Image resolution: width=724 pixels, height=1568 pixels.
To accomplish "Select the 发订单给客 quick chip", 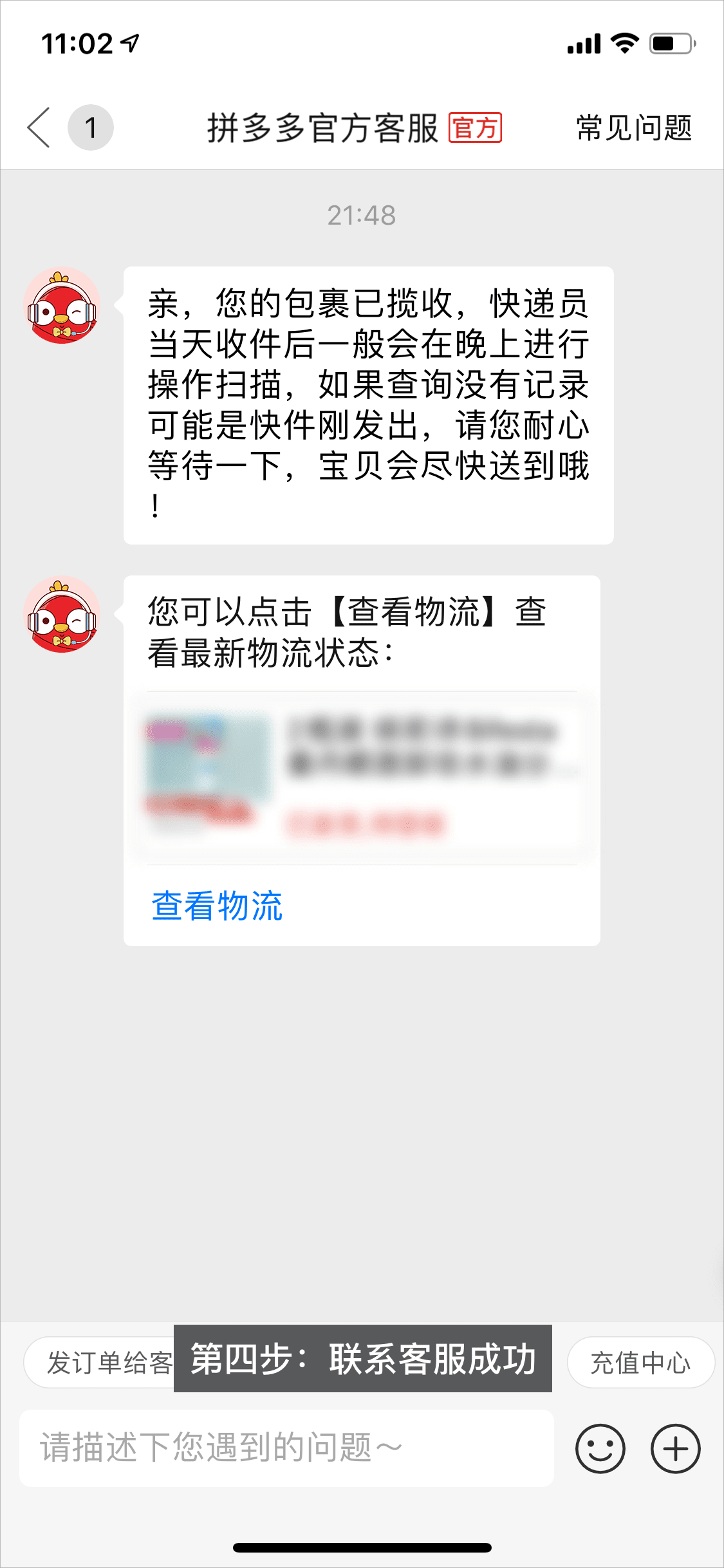I will click(103, 1362).
